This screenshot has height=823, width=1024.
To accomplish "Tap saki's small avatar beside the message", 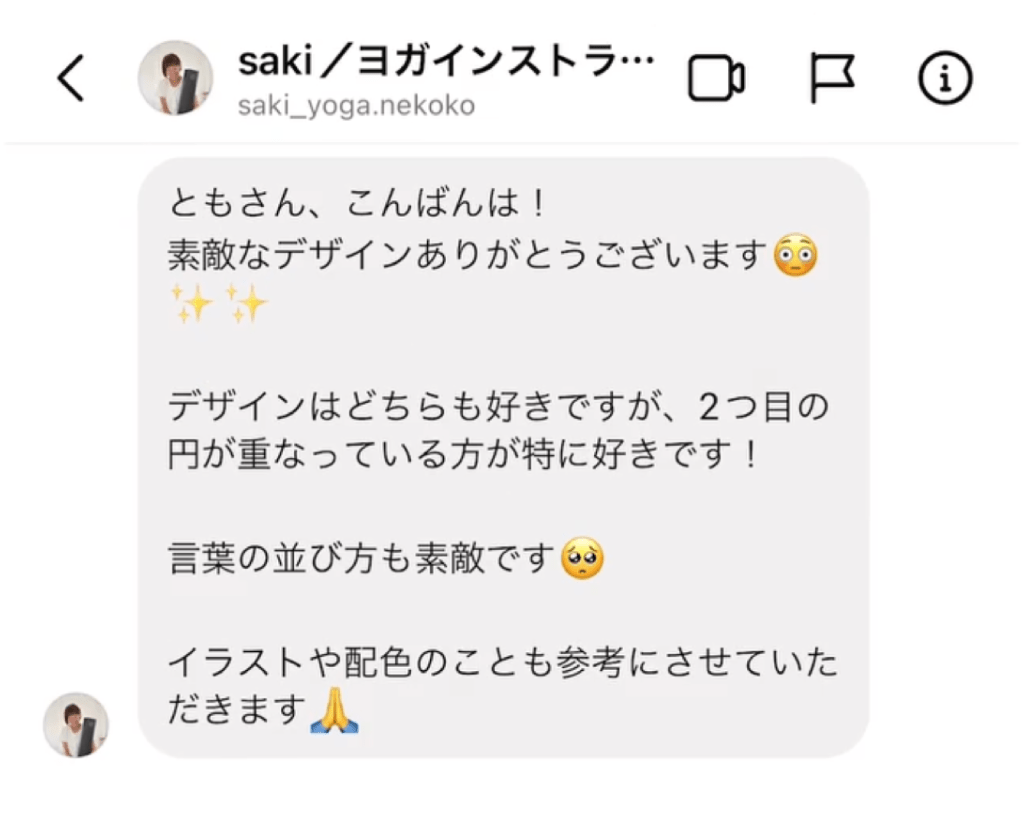I will click(76, 724).
